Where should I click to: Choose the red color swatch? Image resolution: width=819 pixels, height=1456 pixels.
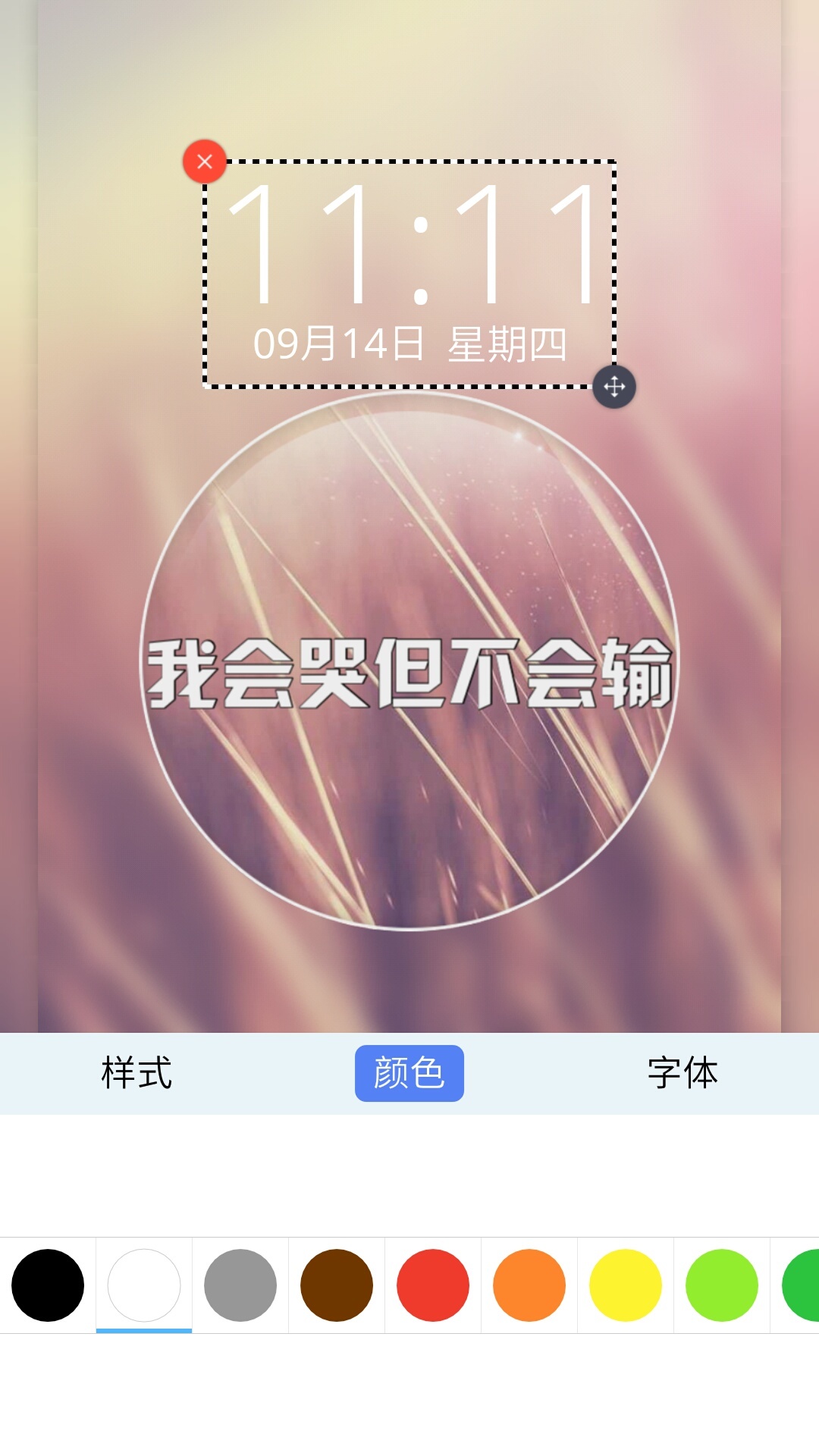[x=433, y=1285]
